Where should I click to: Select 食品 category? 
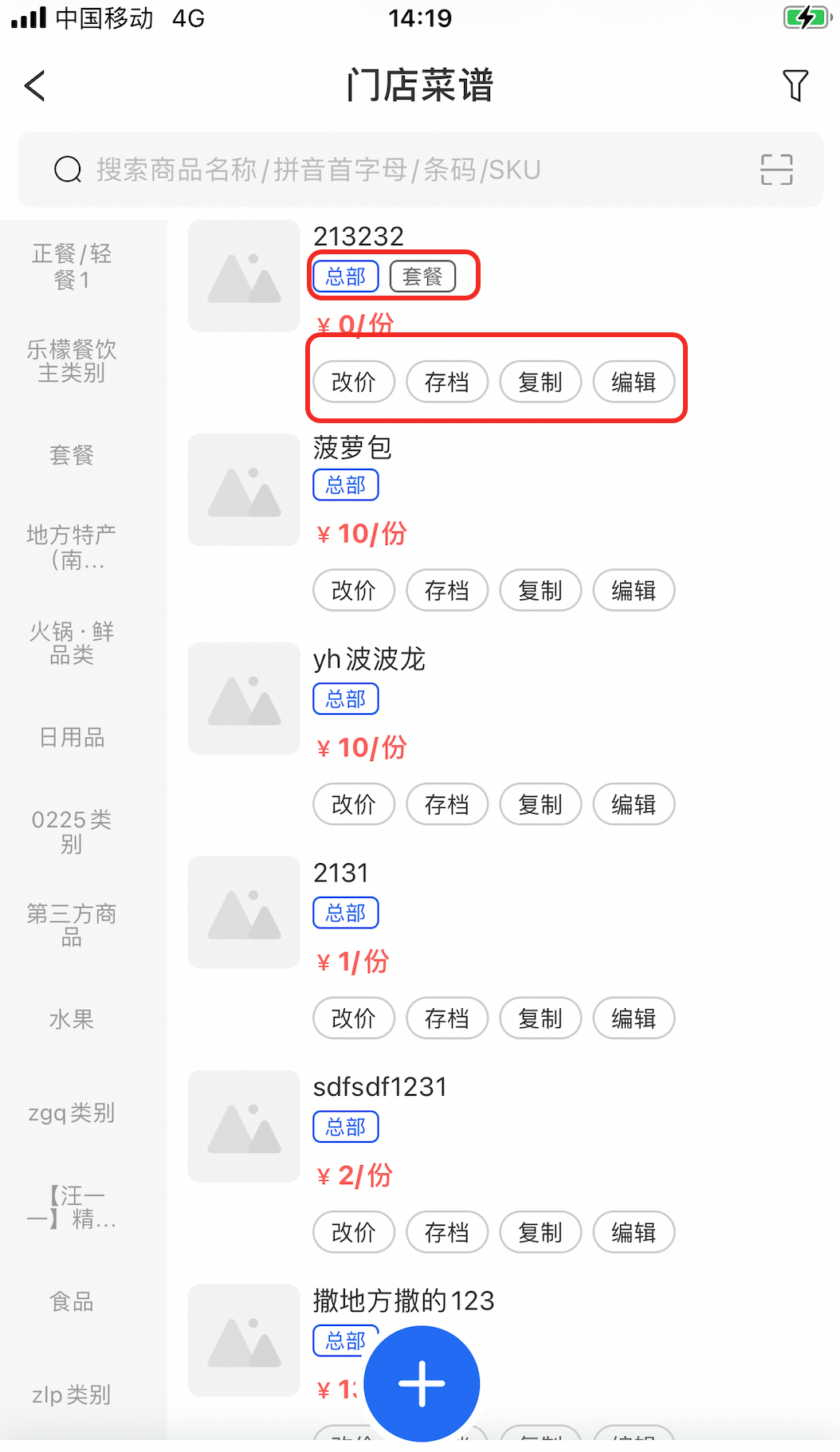click(72, 1301)
